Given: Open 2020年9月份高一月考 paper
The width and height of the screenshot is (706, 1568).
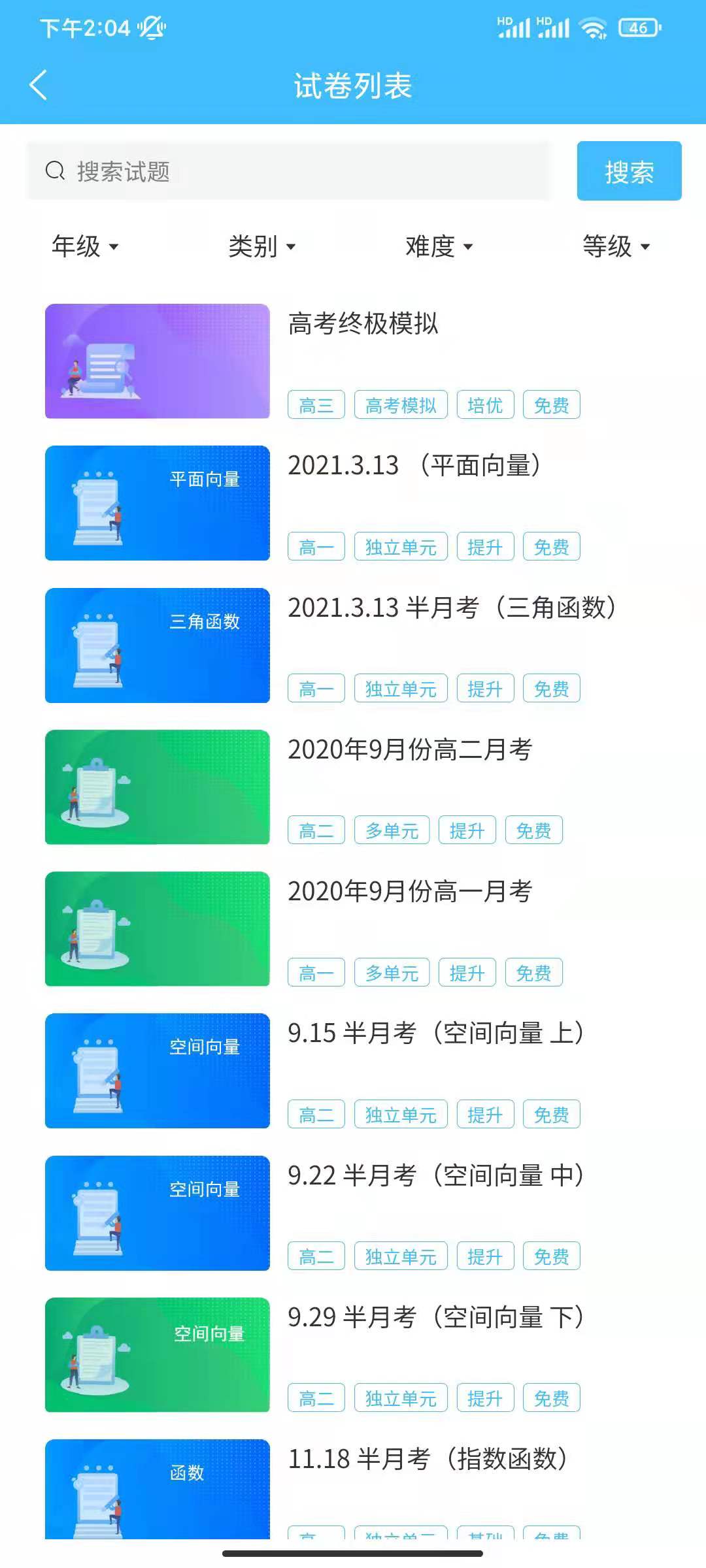Looking at the screenshot, I should point(353,929).
